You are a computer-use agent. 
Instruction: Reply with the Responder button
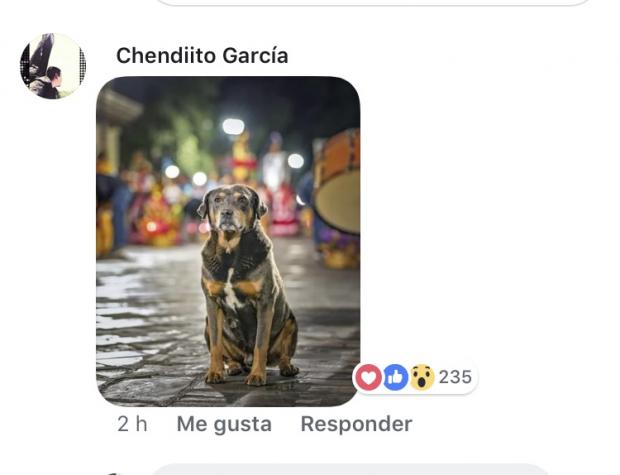click(x=356, y=424)
